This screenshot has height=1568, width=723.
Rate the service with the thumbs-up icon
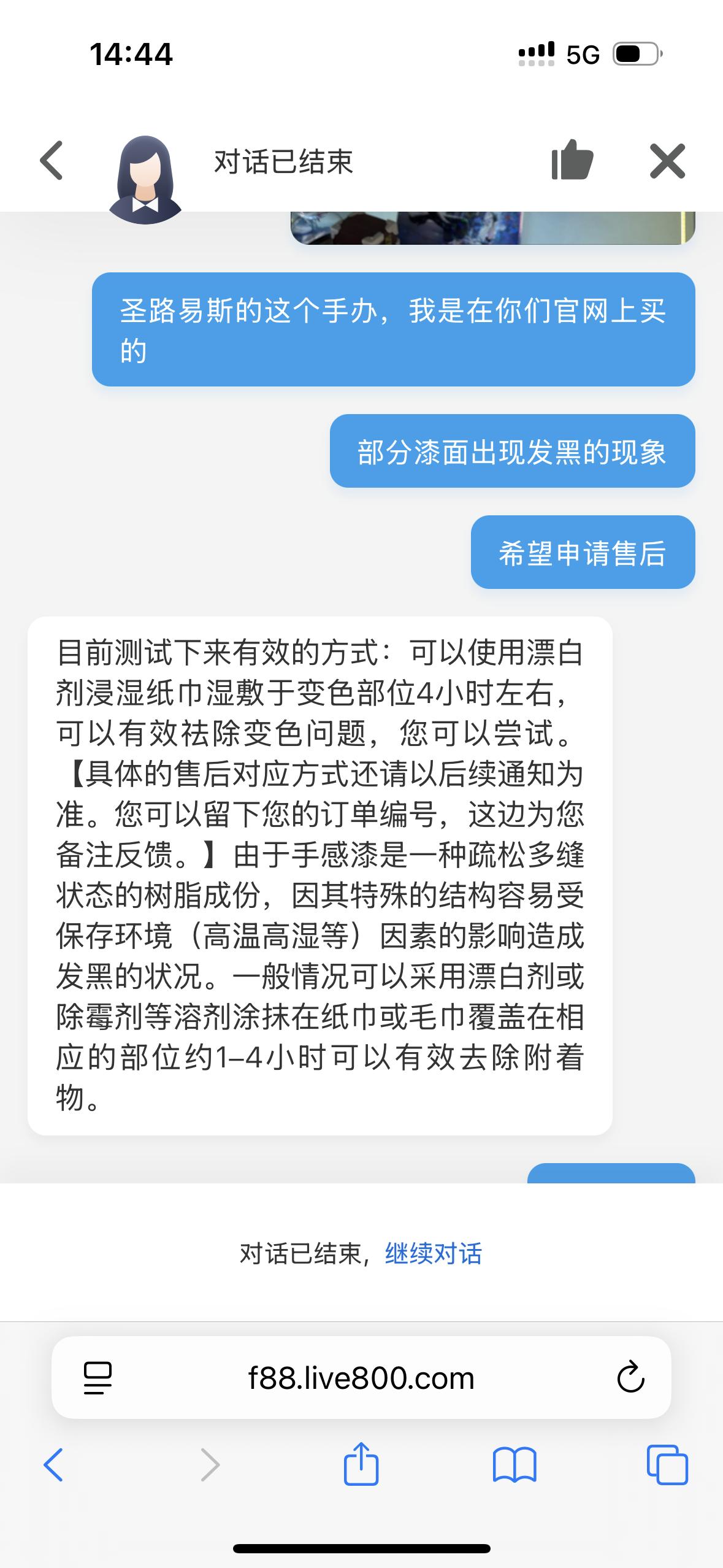tap(572, 159)
